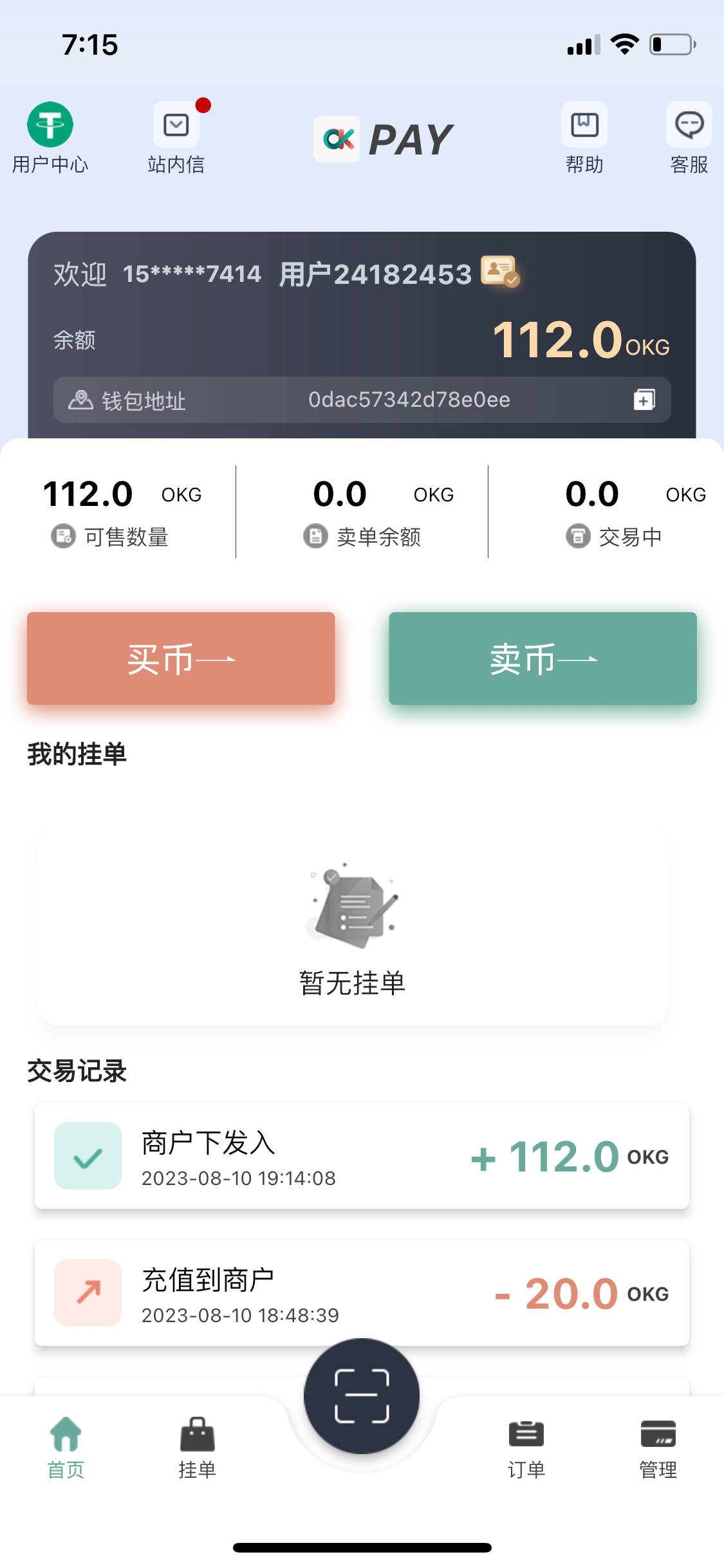Tap the 卖币 sell coins button
Viewport: 724px width, 1568px height.
pyautogui.click(x=543, y=658)
